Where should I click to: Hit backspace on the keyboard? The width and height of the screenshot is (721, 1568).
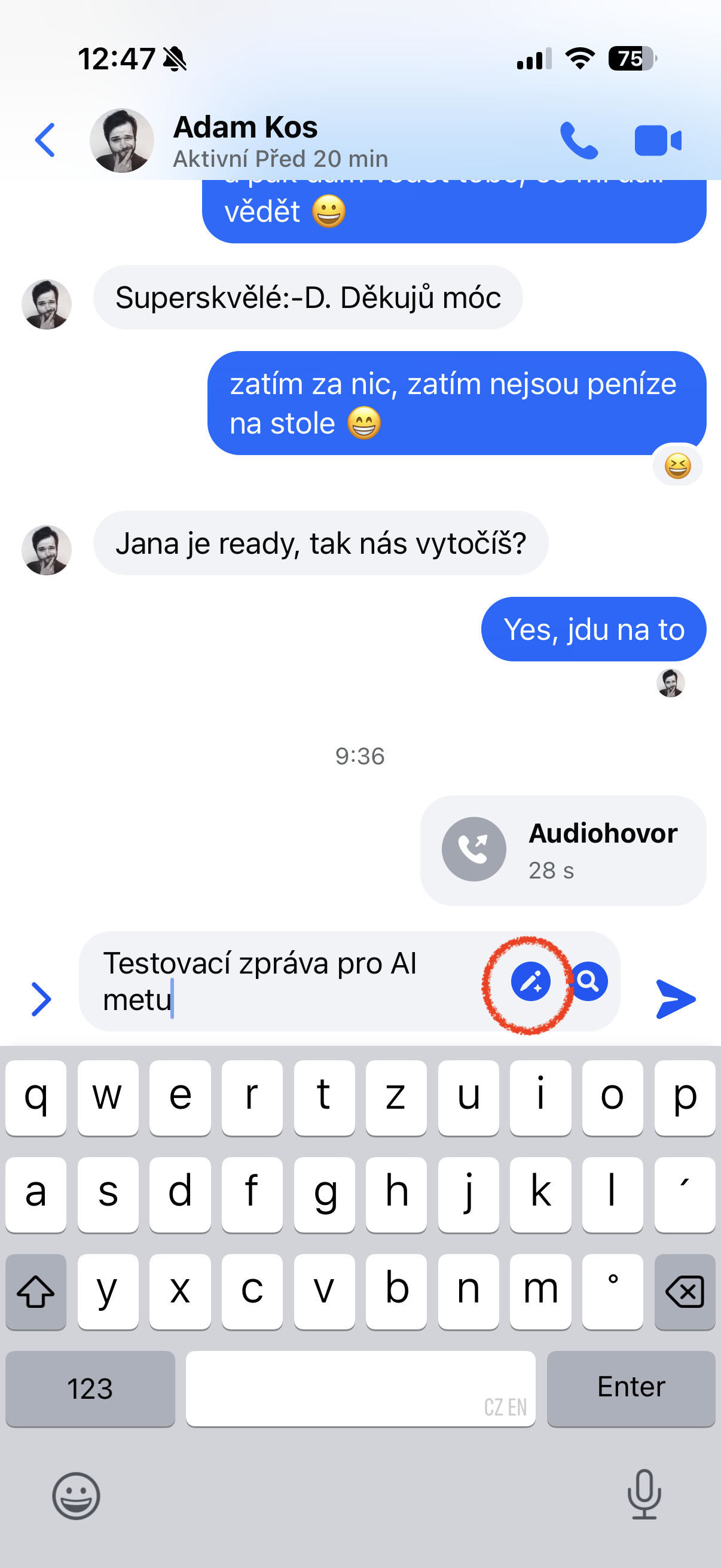(x=685, y=1291)
